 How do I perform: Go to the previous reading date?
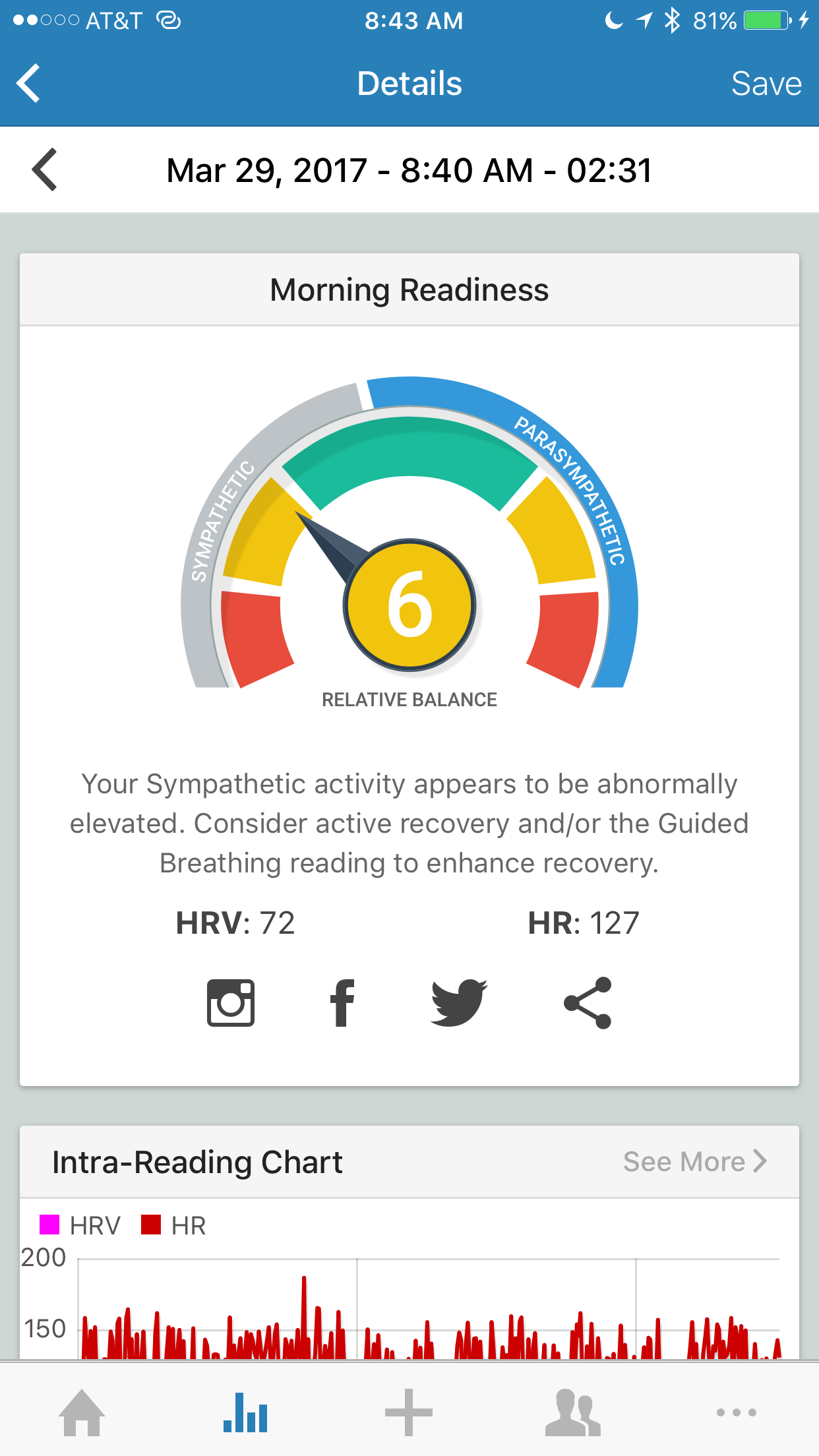tap(44, 169)
